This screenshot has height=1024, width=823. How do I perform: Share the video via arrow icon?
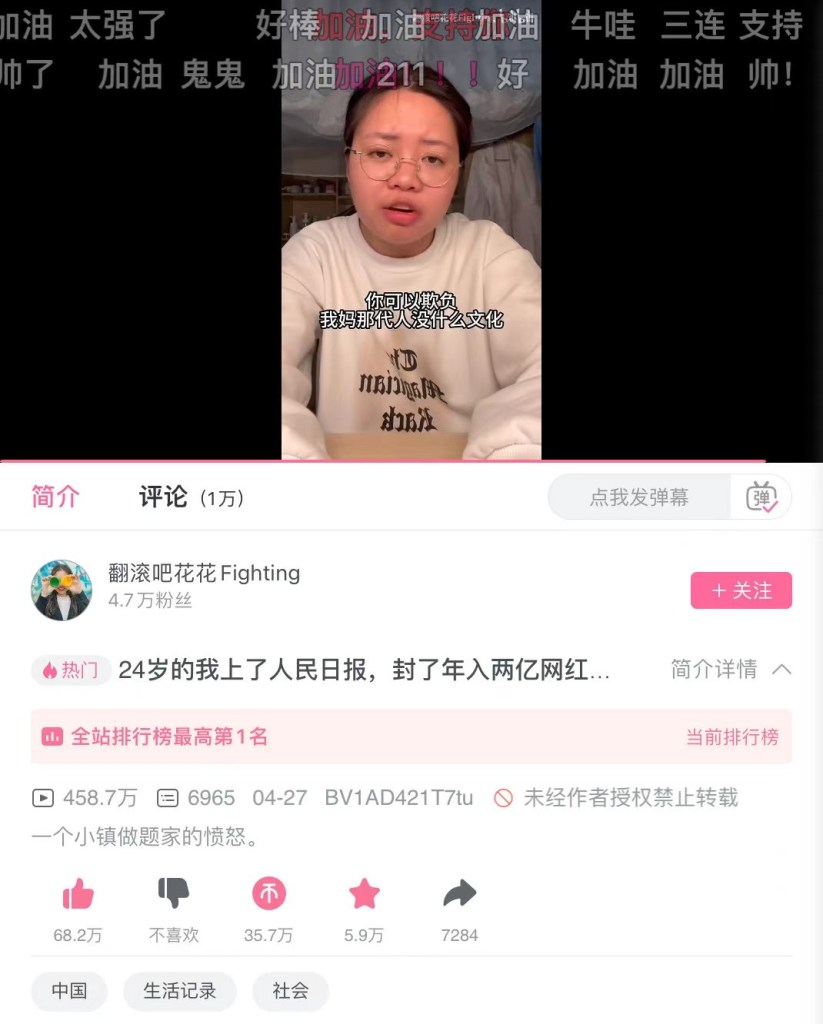click(459, 893)
